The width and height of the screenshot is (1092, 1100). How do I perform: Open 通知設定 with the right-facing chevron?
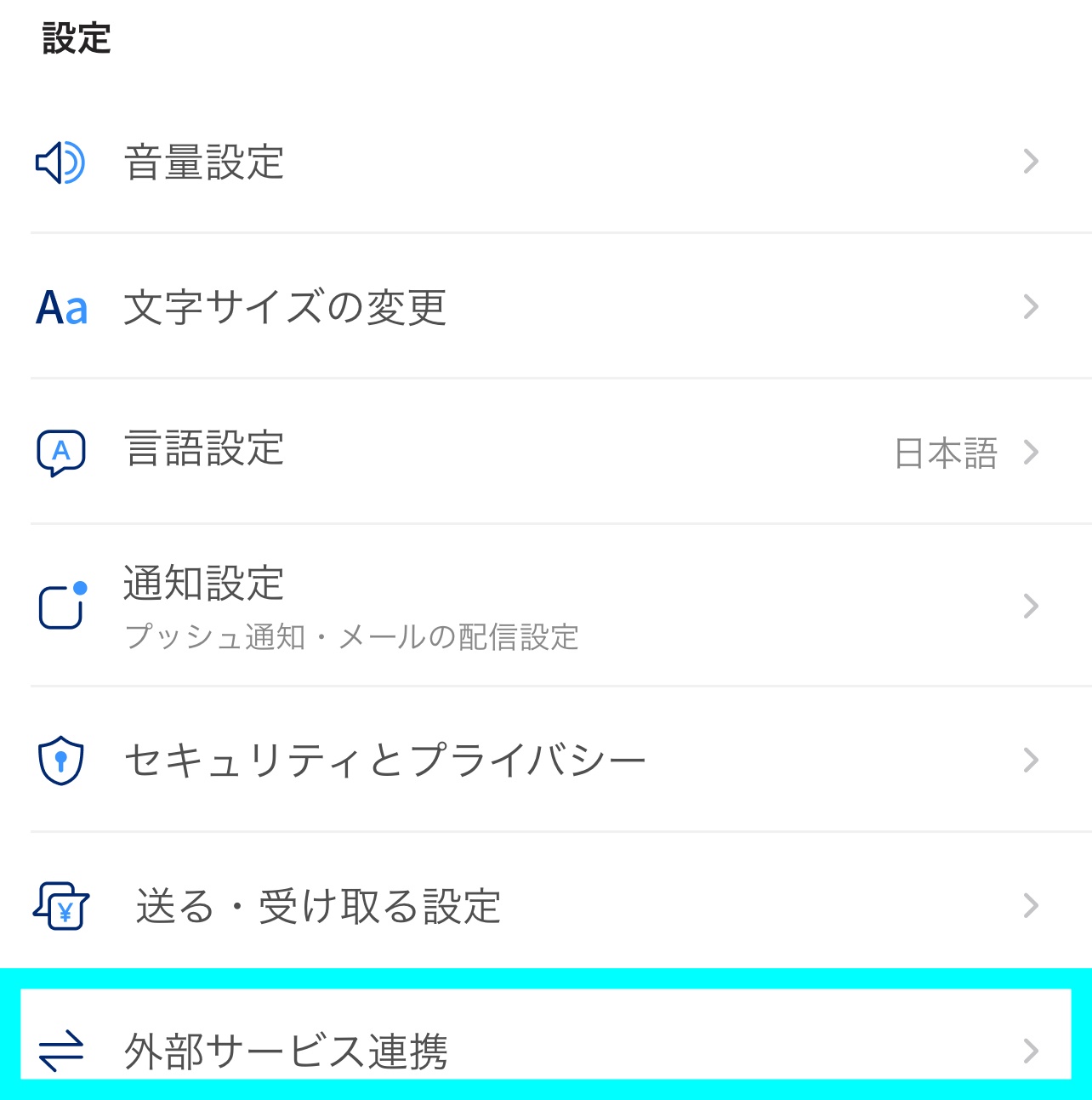pyautogui.click(x=1031, y=606)
